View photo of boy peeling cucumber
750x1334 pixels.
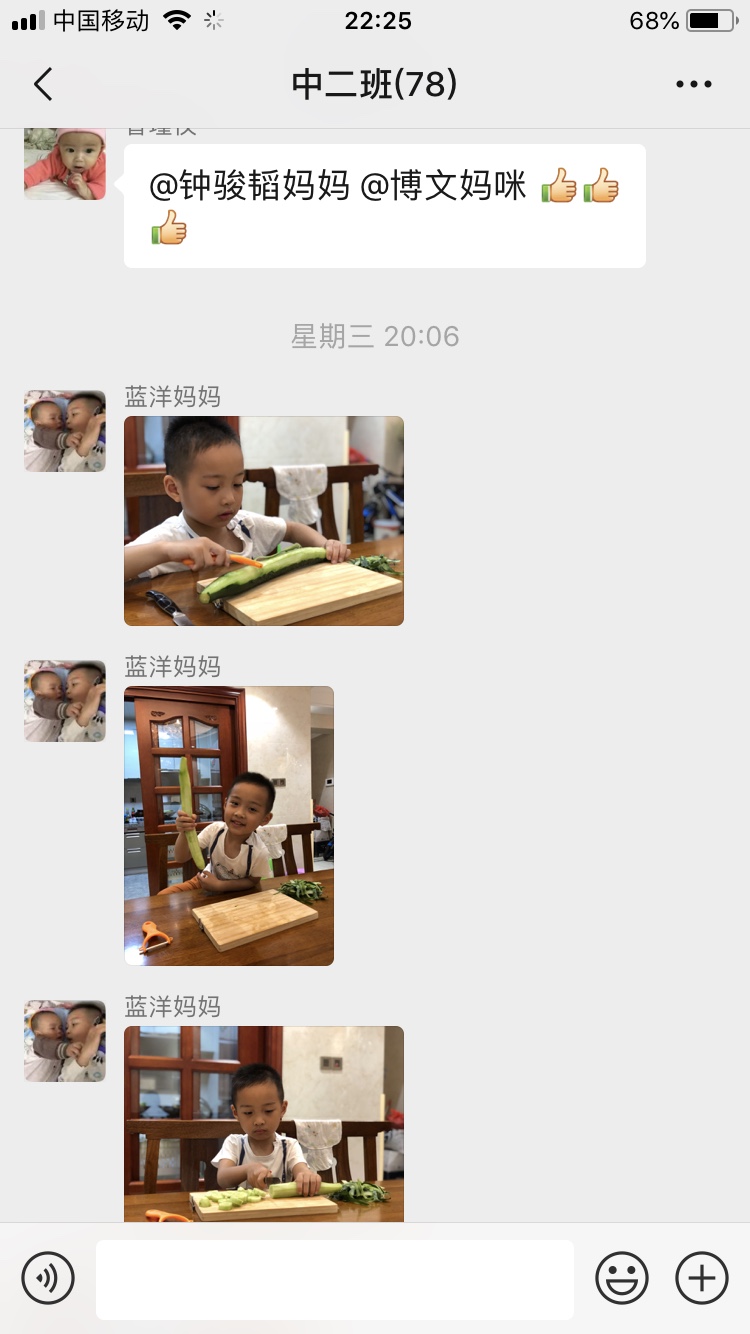264,521
